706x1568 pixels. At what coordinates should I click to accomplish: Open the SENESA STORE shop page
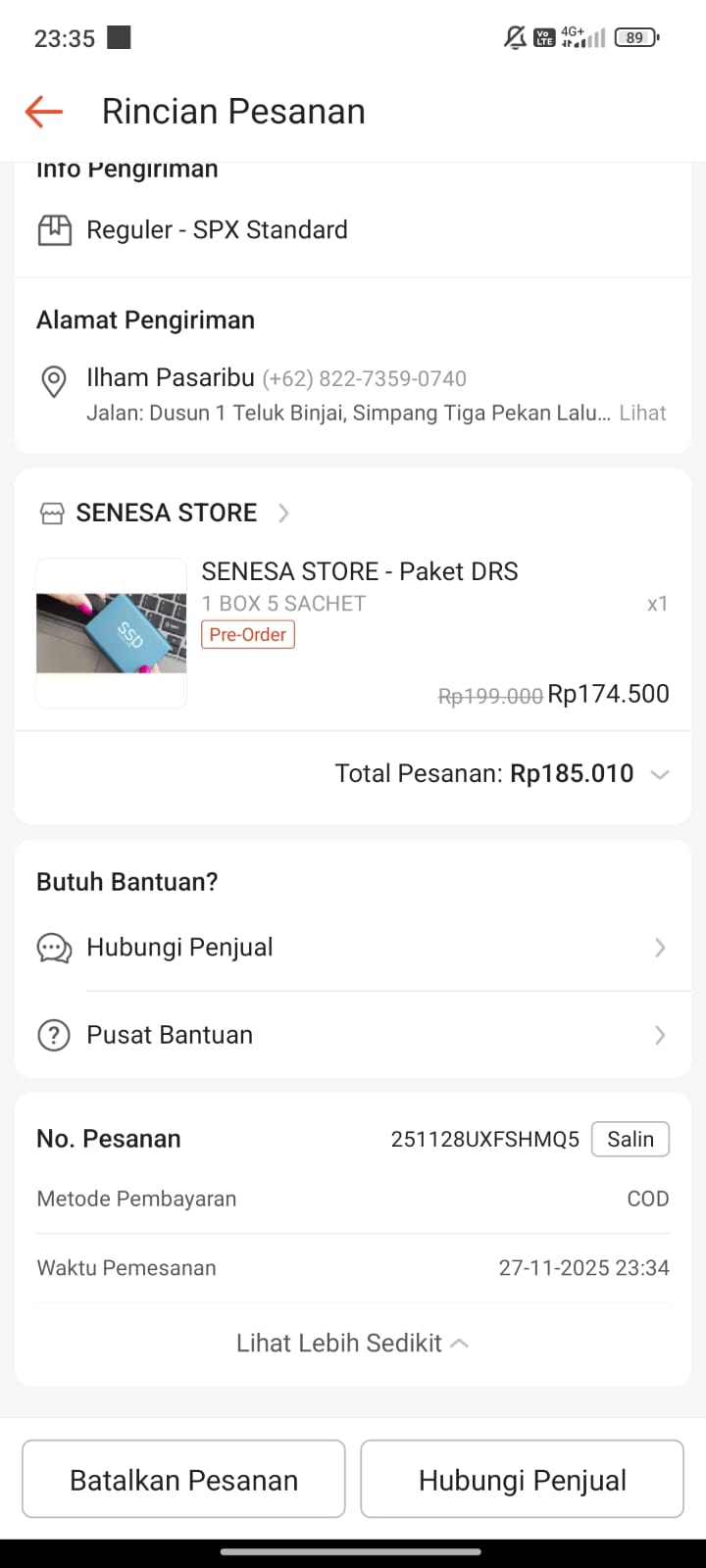click(167, 513)
